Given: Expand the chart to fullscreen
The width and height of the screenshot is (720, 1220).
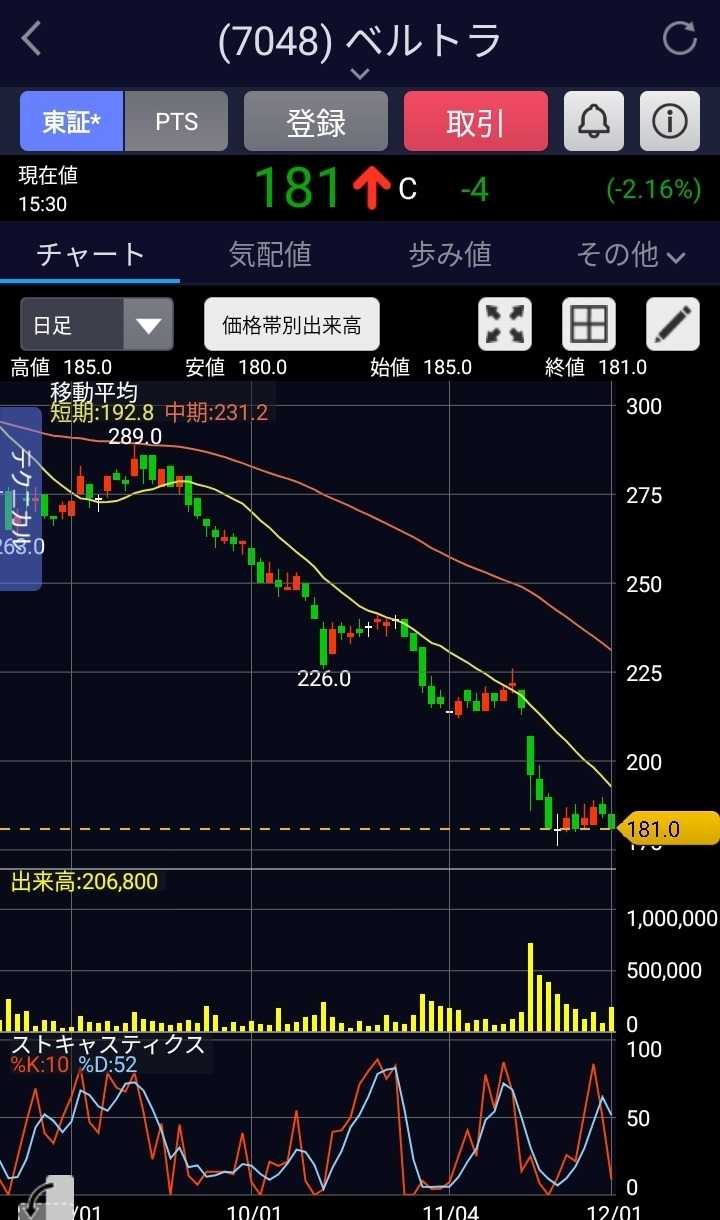Looking at the screenshot, I should pyautogui.click(x=506, y=325).
